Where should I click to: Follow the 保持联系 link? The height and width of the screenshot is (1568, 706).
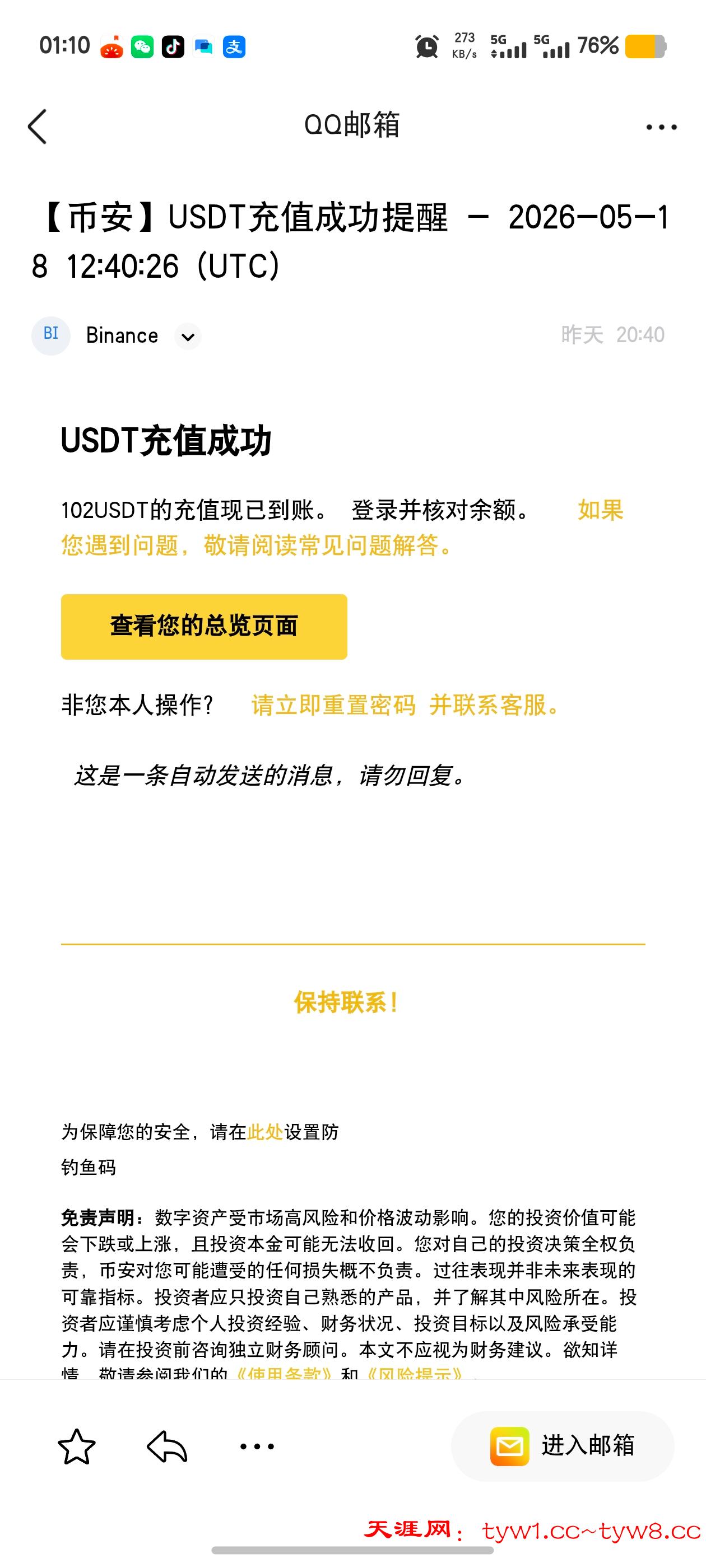pyautogui.click(x=347, y=1002)
